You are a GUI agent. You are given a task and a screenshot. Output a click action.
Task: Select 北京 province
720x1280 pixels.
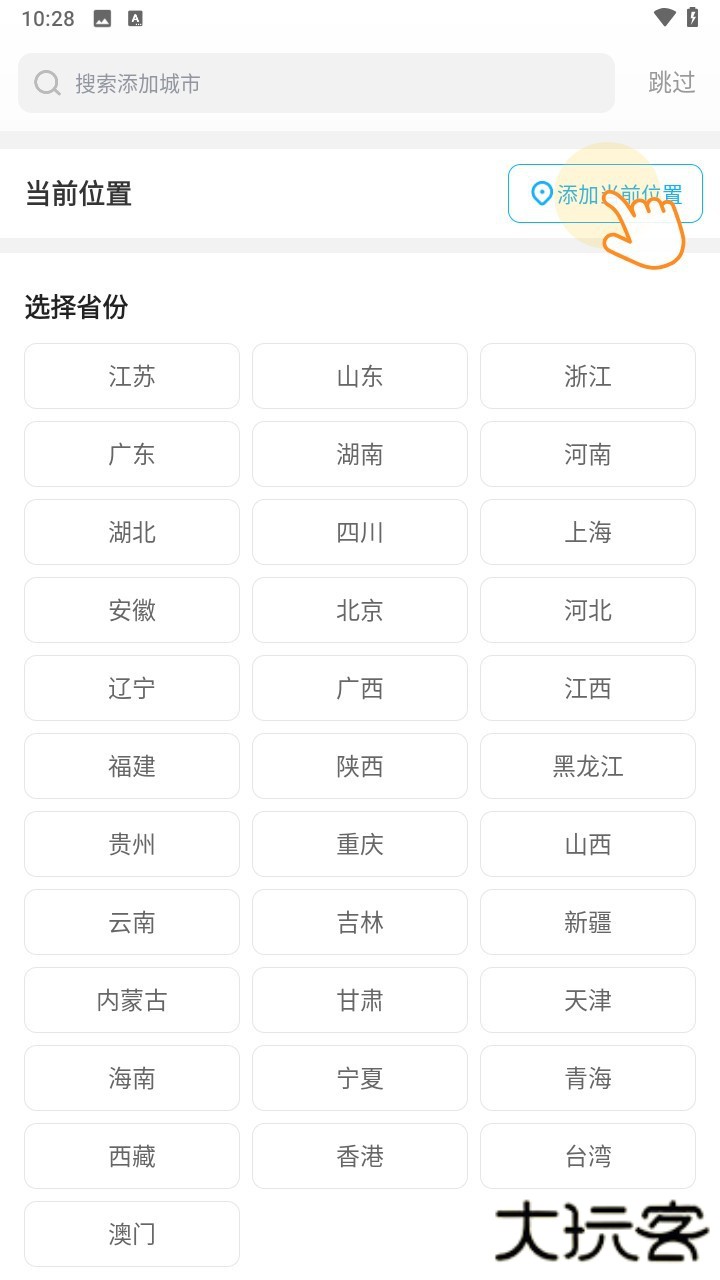pyautogui.click(x=359, y=610)
